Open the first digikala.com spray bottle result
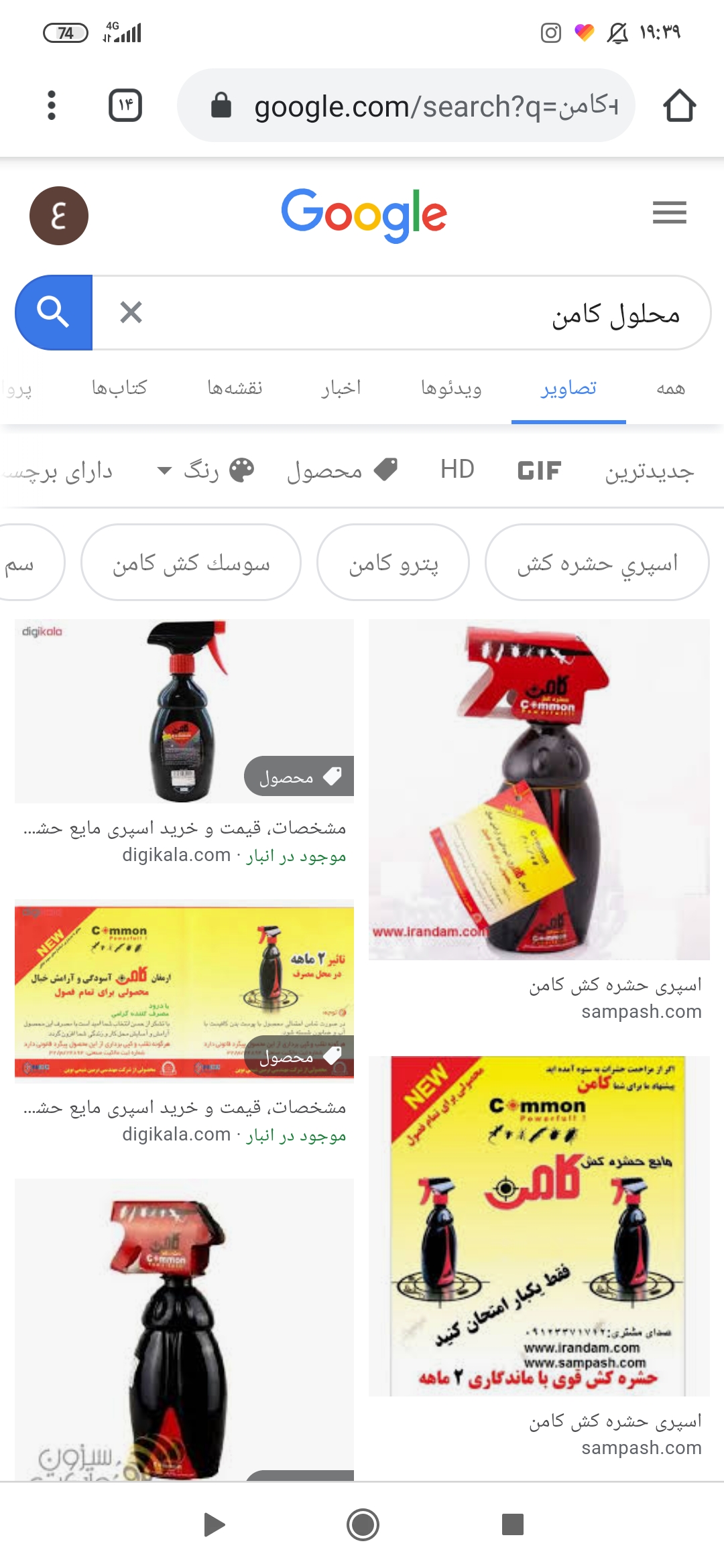 (184, 712)
